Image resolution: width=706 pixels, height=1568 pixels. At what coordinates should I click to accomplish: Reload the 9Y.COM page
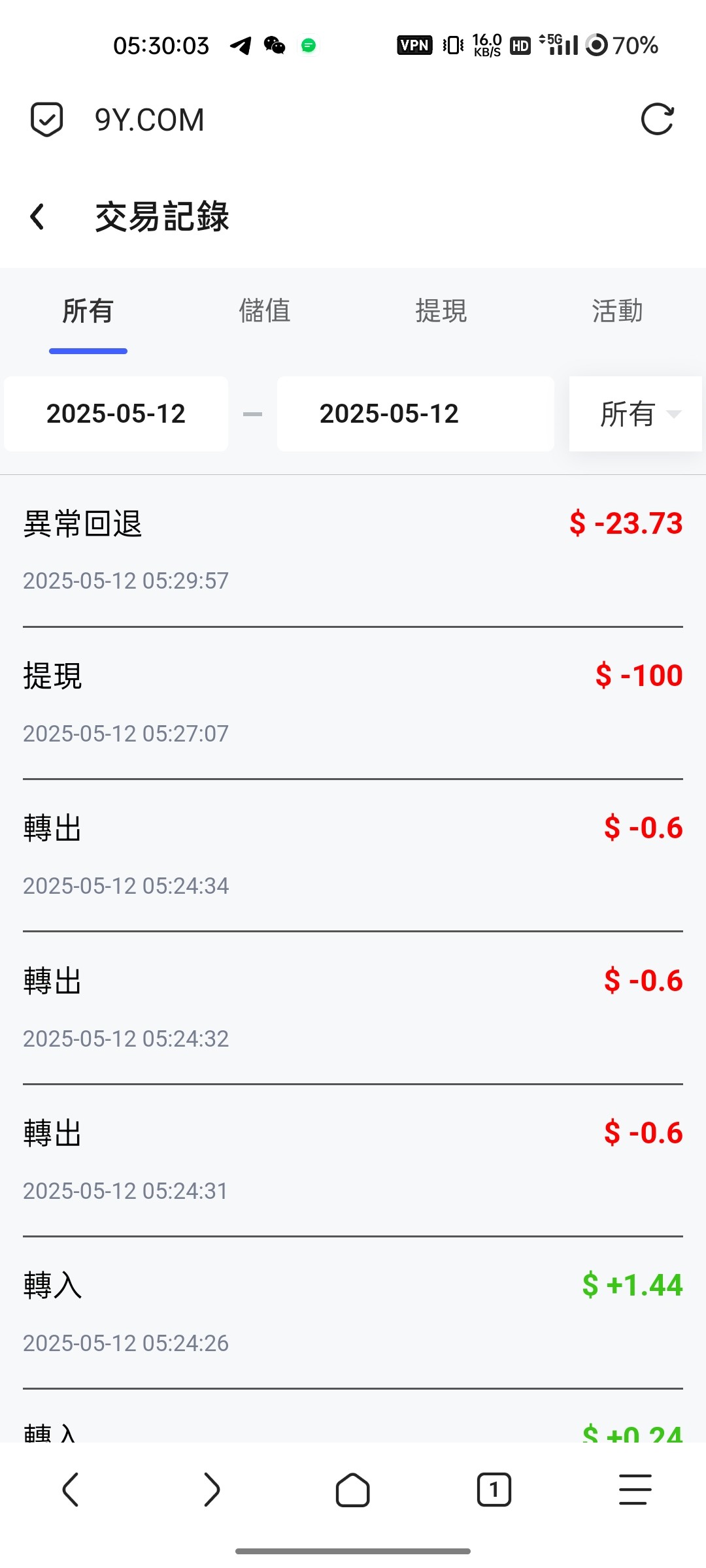(x=657, y=120)
